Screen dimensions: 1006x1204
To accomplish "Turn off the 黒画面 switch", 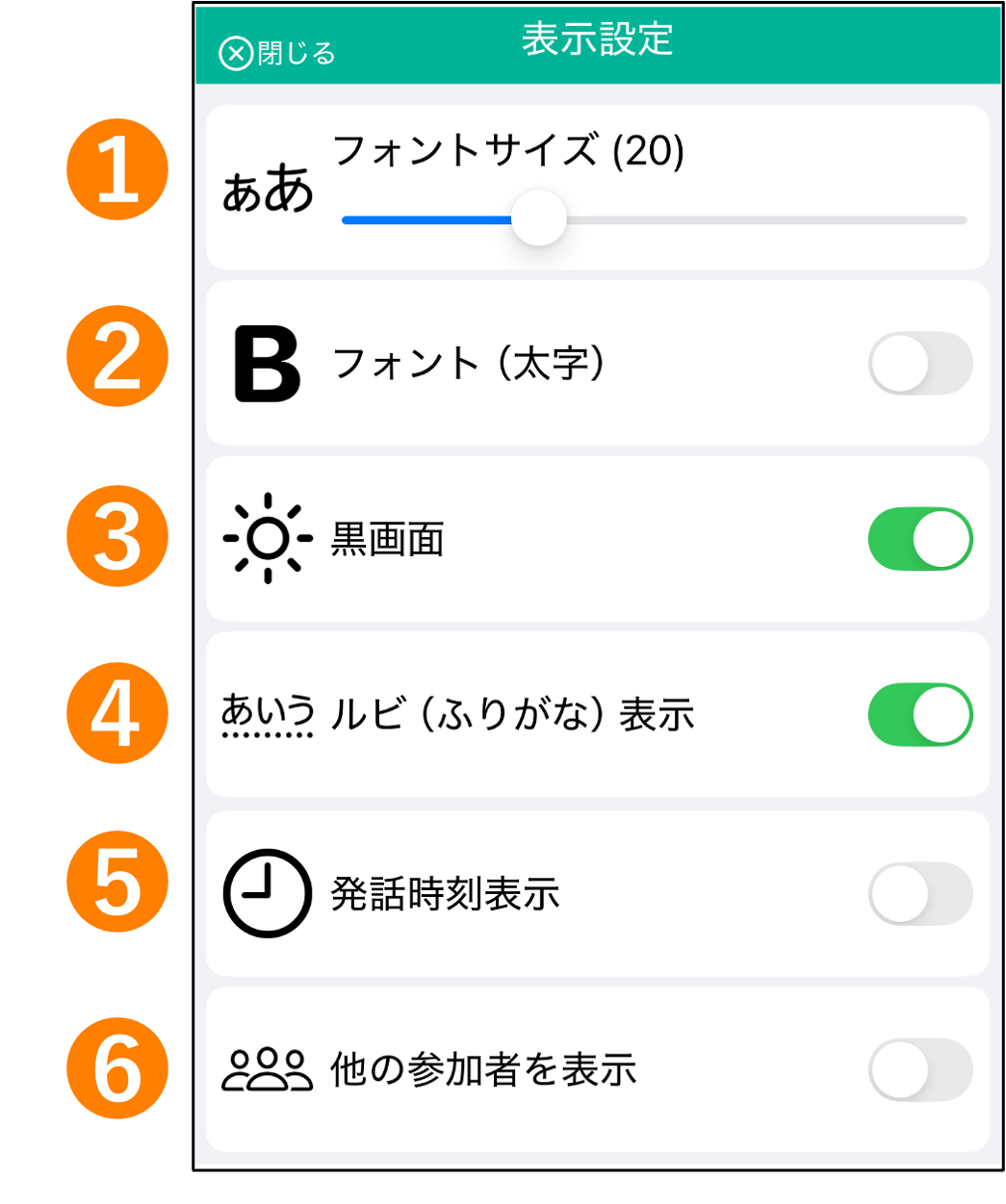I will pyautogui.click(x=920, y=539).
